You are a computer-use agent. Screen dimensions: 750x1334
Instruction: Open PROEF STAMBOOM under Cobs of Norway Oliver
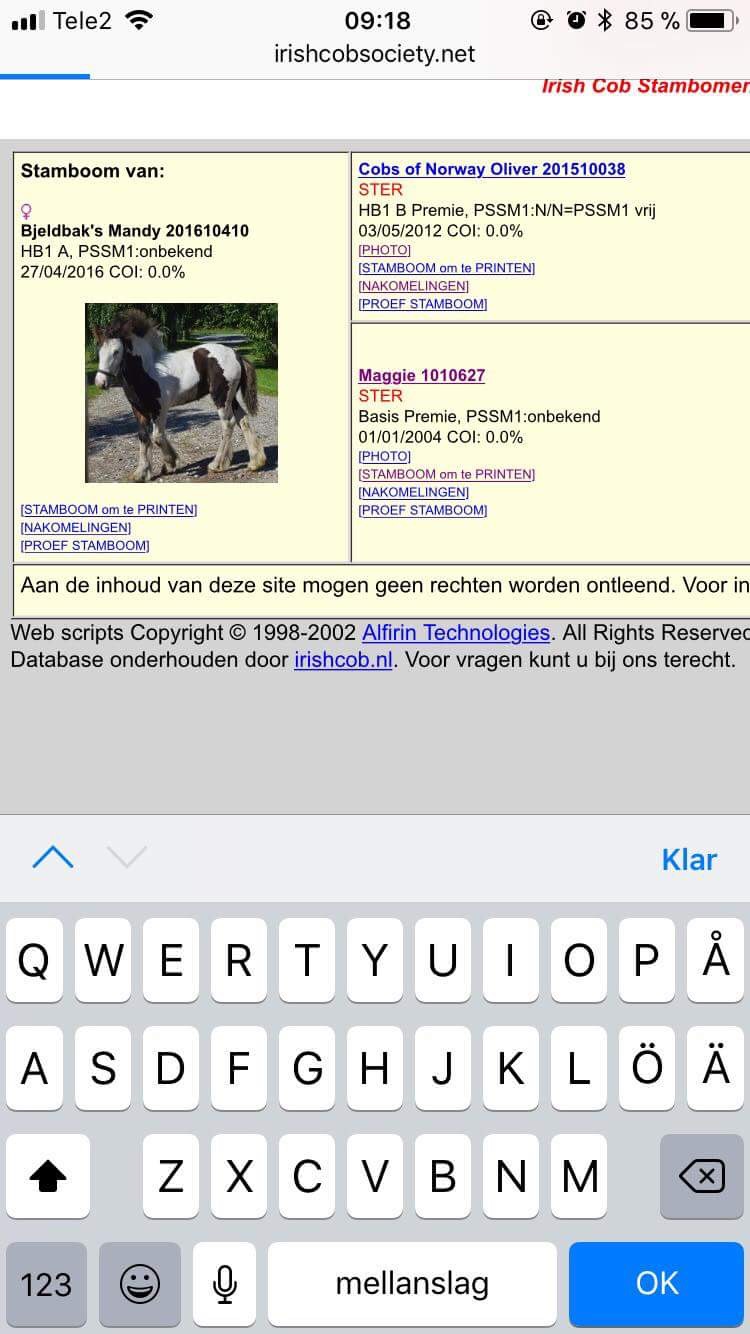pos(422,304)
